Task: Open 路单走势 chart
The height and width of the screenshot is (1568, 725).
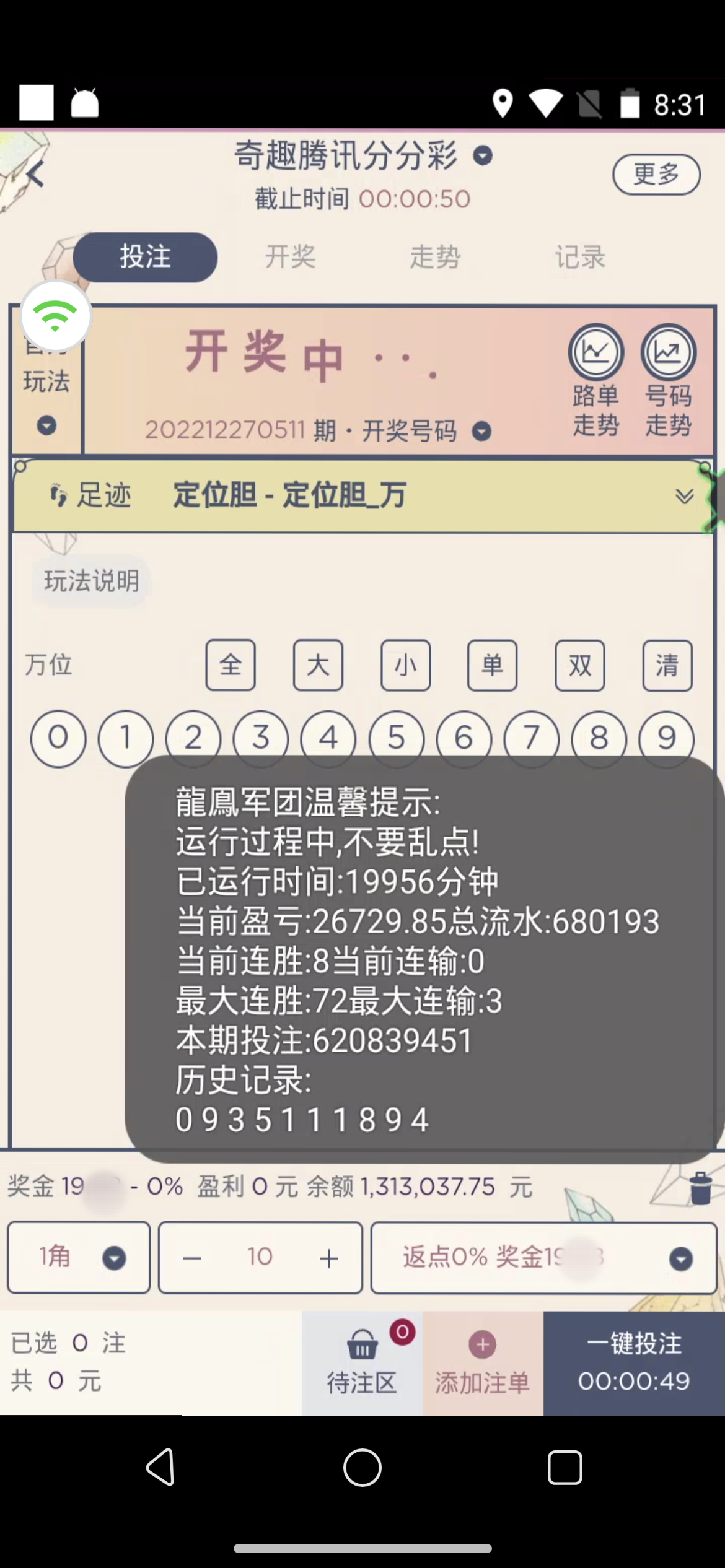Action: coord(595,381)
